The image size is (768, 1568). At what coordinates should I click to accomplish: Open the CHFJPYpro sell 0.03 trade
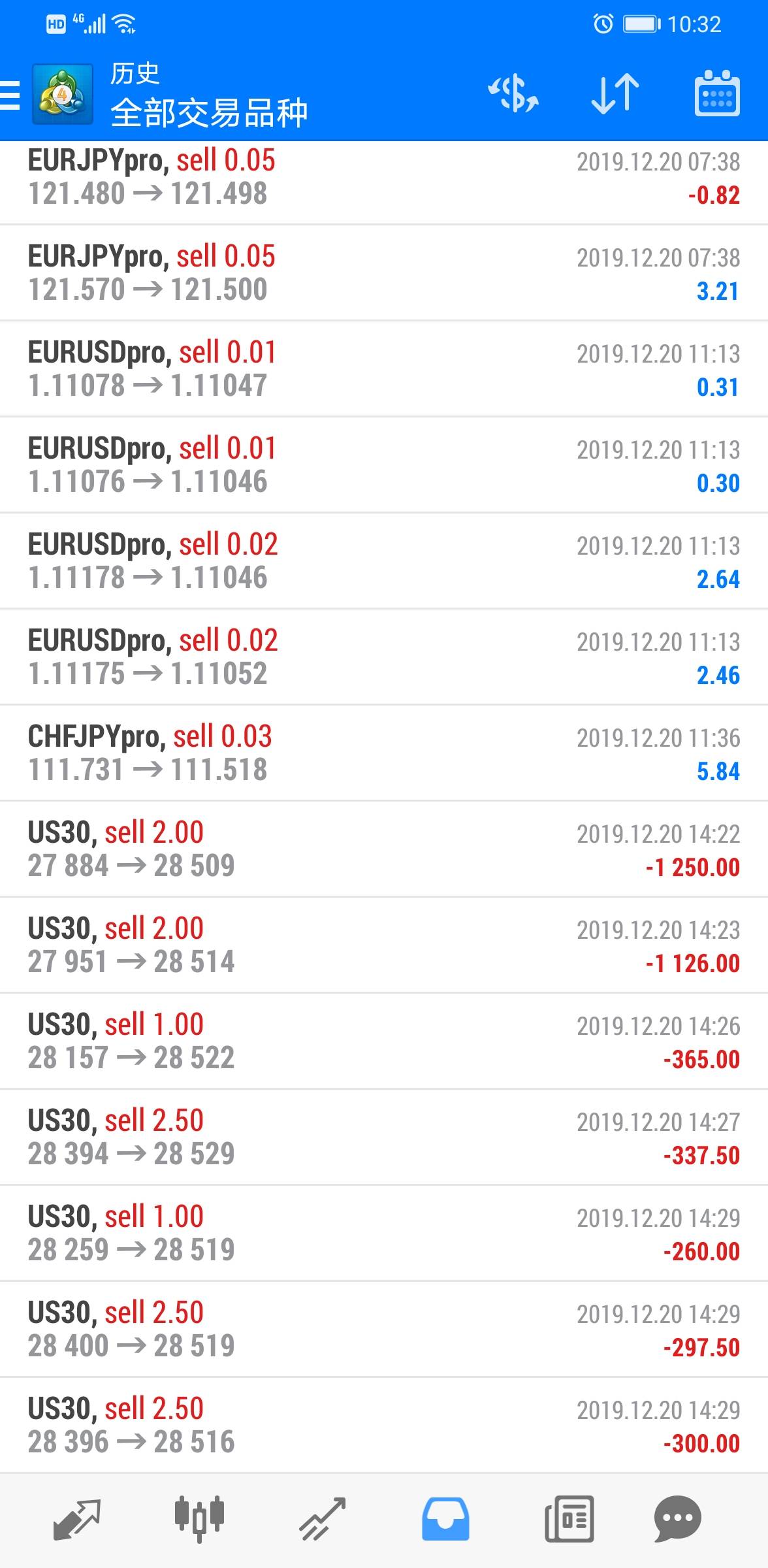(384, 753)
